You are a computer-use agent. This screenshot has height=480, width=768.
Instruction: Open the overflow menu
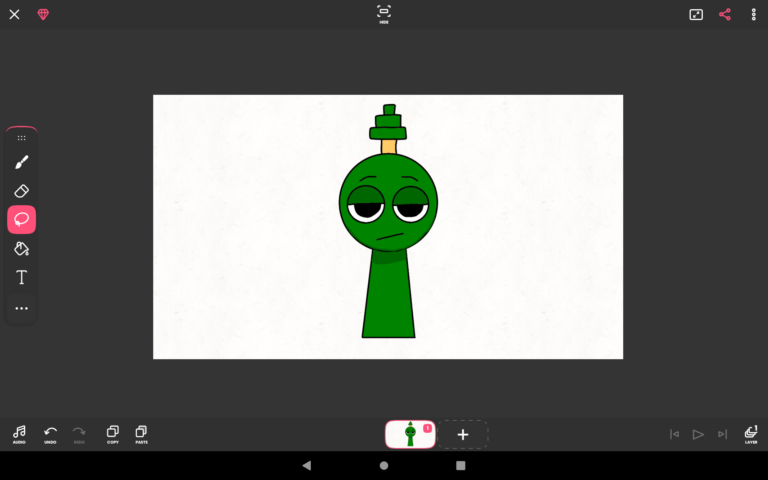tap(754, 14)
